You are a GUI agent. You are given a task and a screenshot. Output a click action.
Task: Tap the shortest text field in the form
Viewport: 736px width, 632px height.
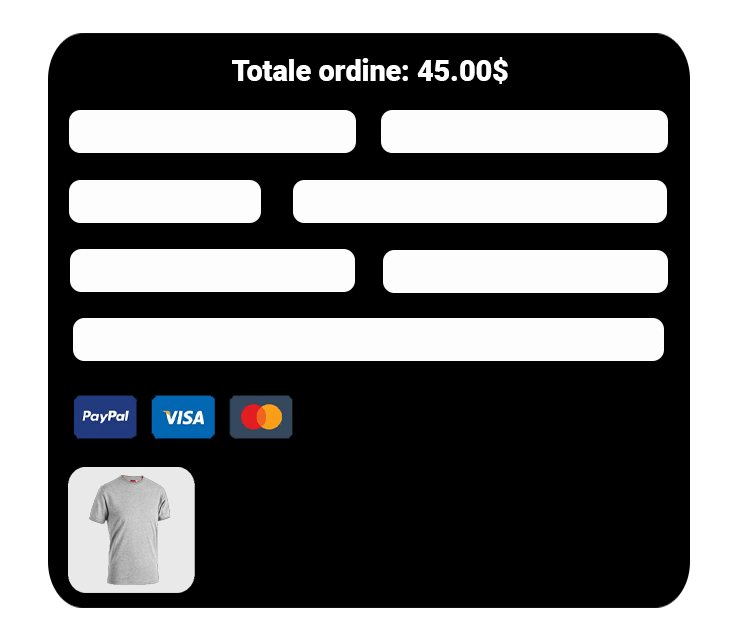click(165, 202)
